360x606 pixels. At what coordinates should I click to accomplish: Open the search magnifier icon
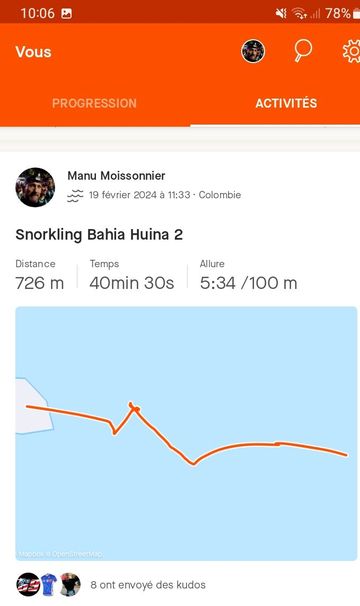pos(302,51)
